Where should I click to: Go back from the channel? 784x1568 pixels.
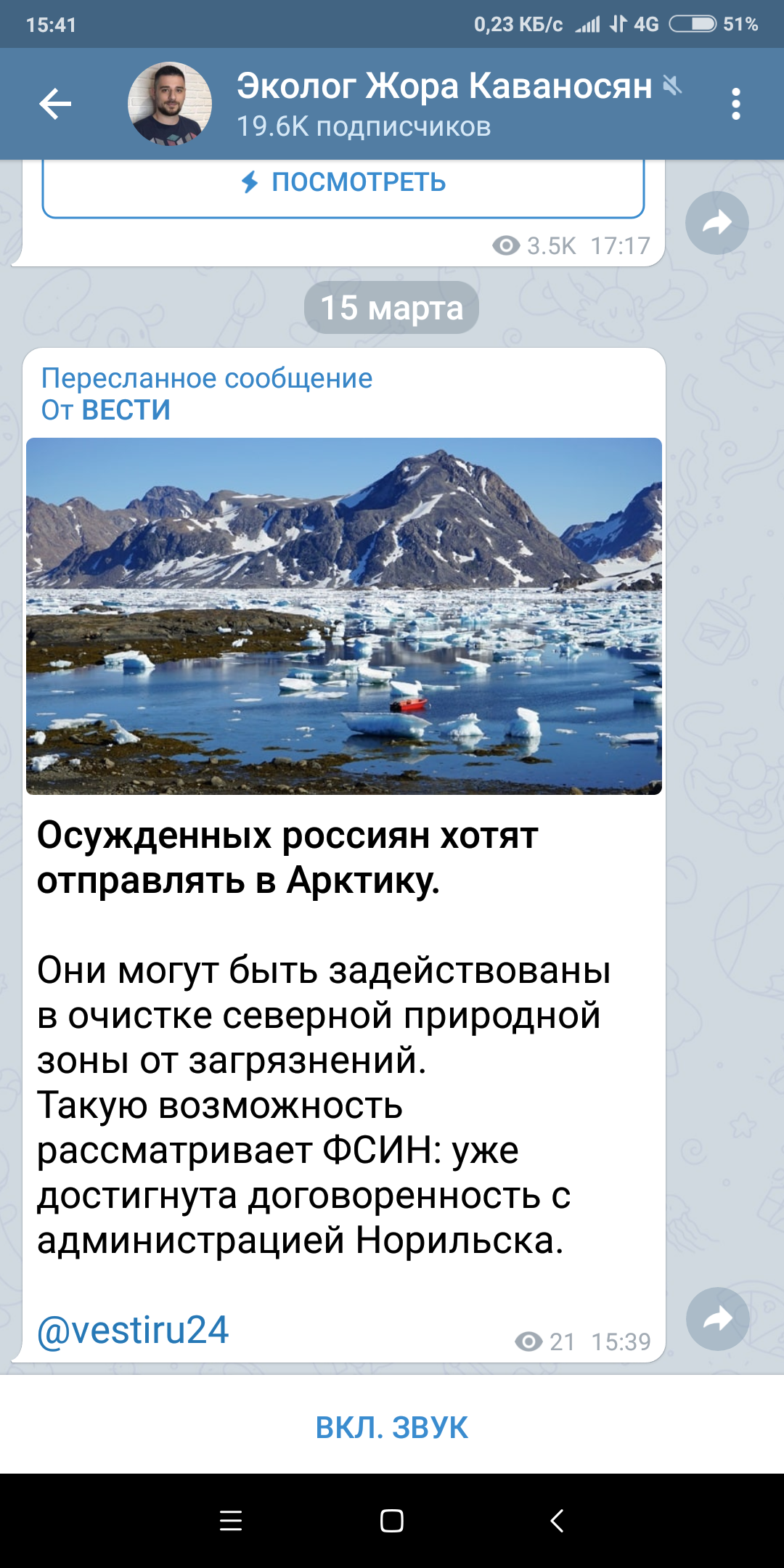tap(55, 104)
